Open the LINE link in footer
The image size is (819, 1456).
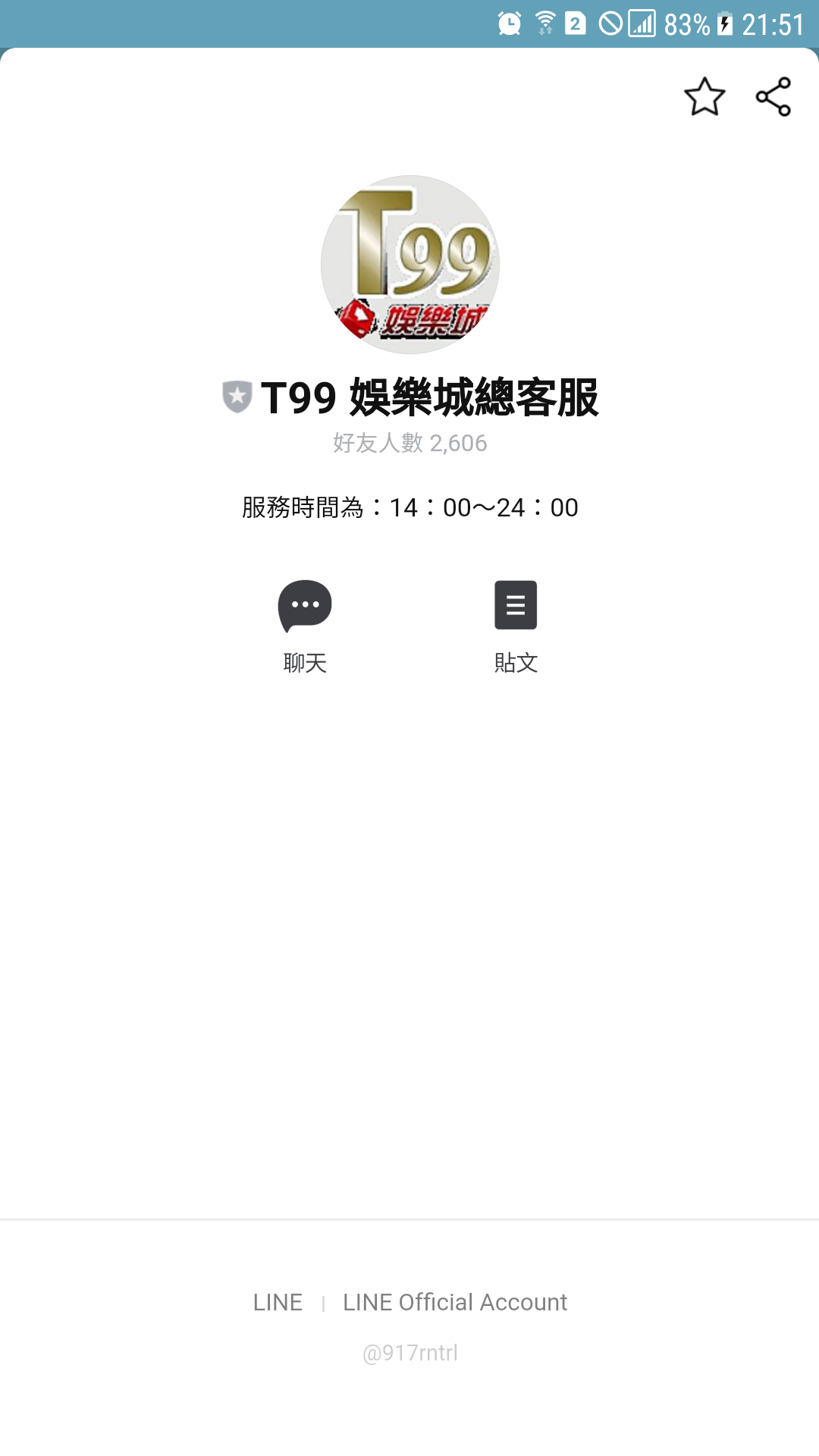click(x=278, y=1302)
